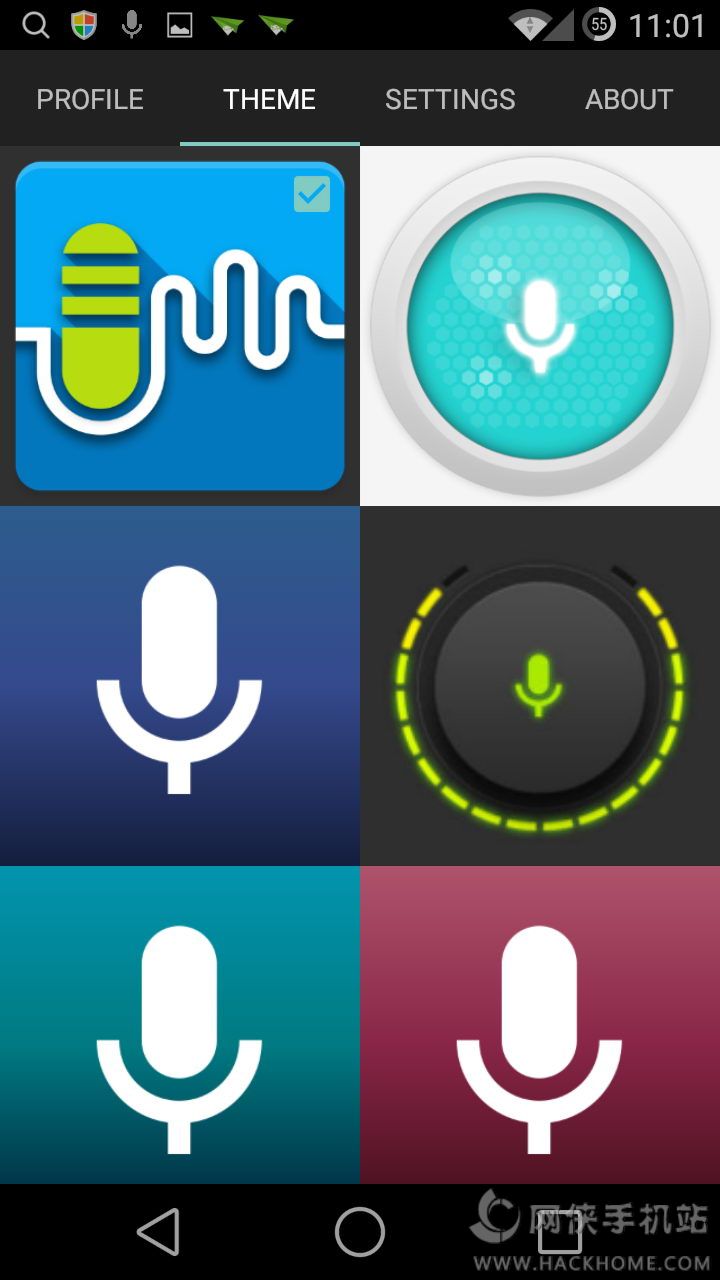The height and width of the screenshot is (1280, 720).
Task: Choose the turquoise round button theme
Action: [540, 326]
